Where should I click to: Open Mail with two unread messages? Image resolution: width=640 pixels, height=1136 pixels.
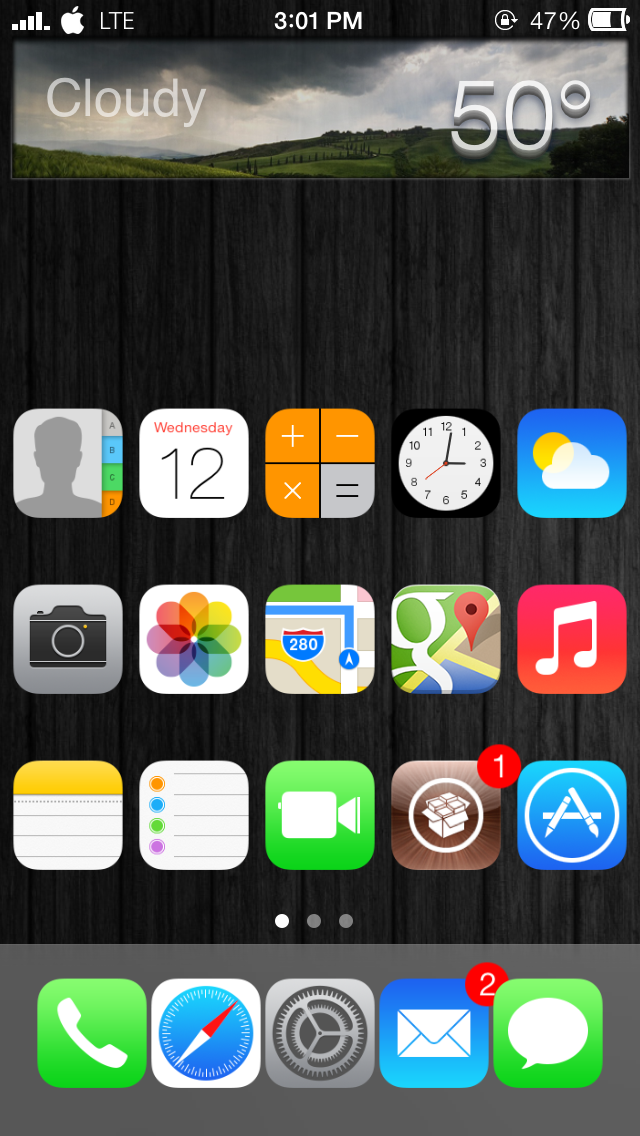434,1033
